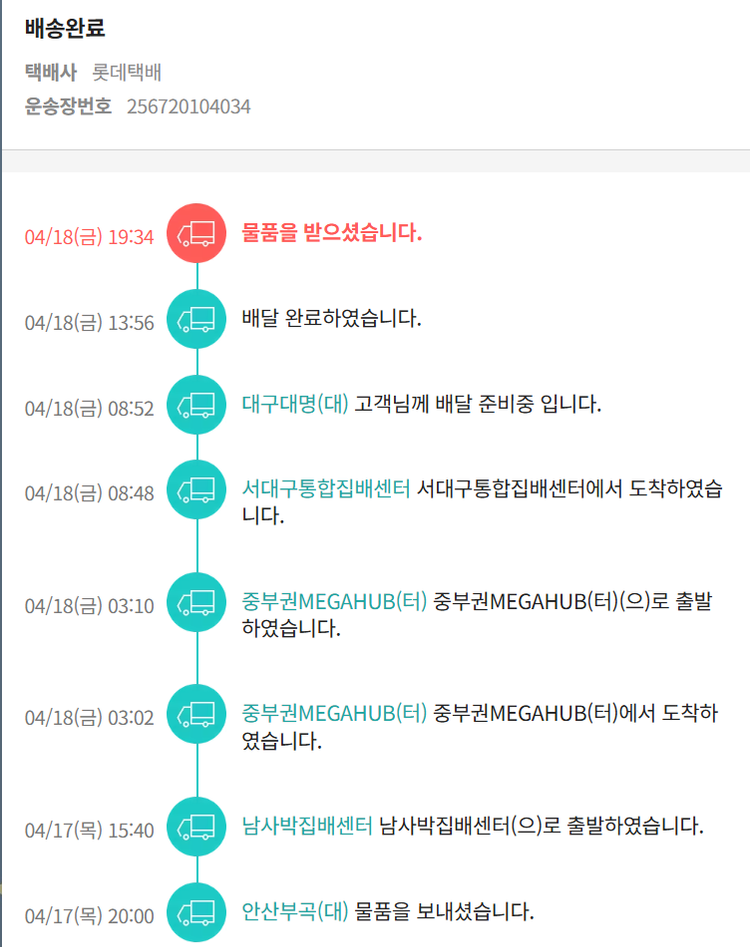The width and height of the screenshot is (750, 947).
Task: Tap 중부권MEGAHUB(터) link in 03:02 arrival entry
Action: [334, 714]
